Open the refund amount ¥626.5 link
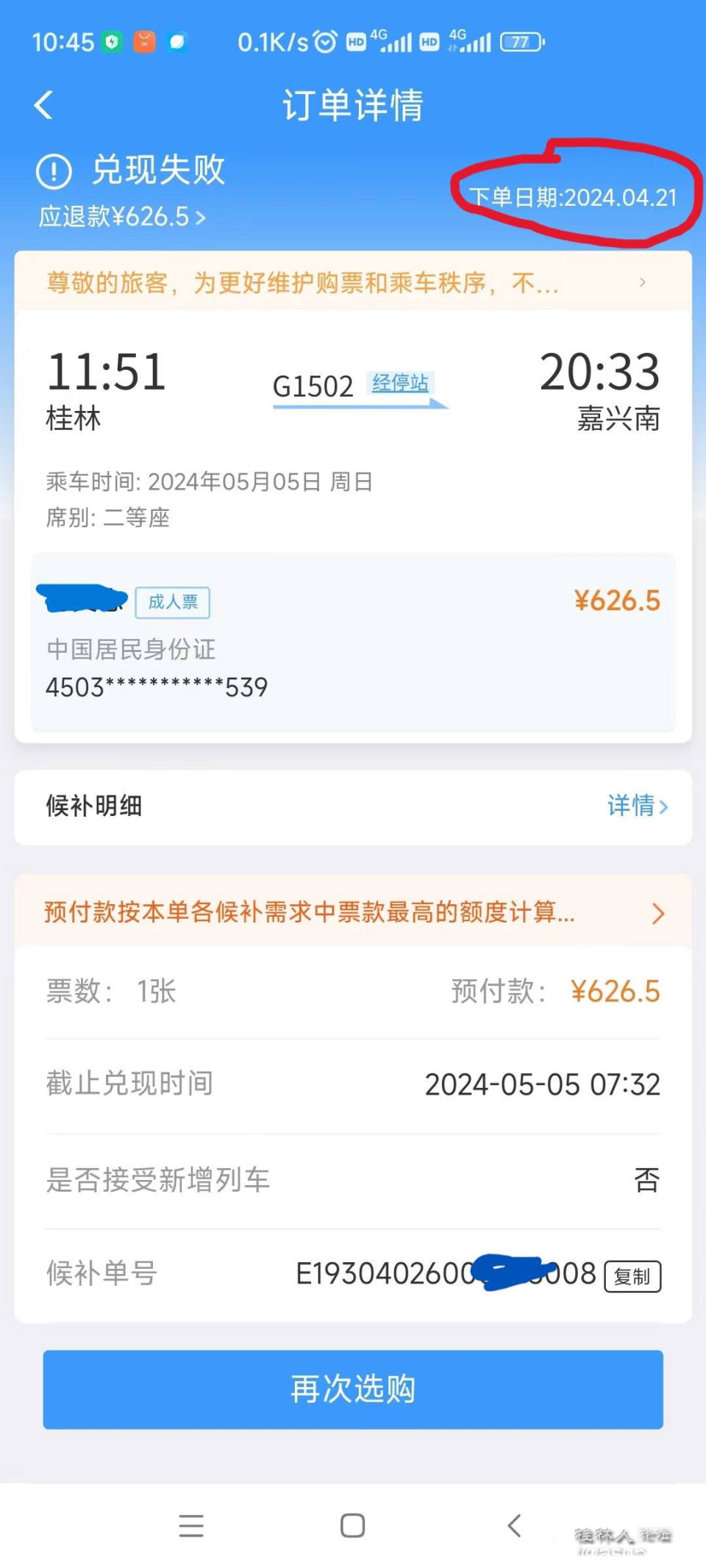The height and width of the screenshot is (1568, 706). tap(122, 217)
